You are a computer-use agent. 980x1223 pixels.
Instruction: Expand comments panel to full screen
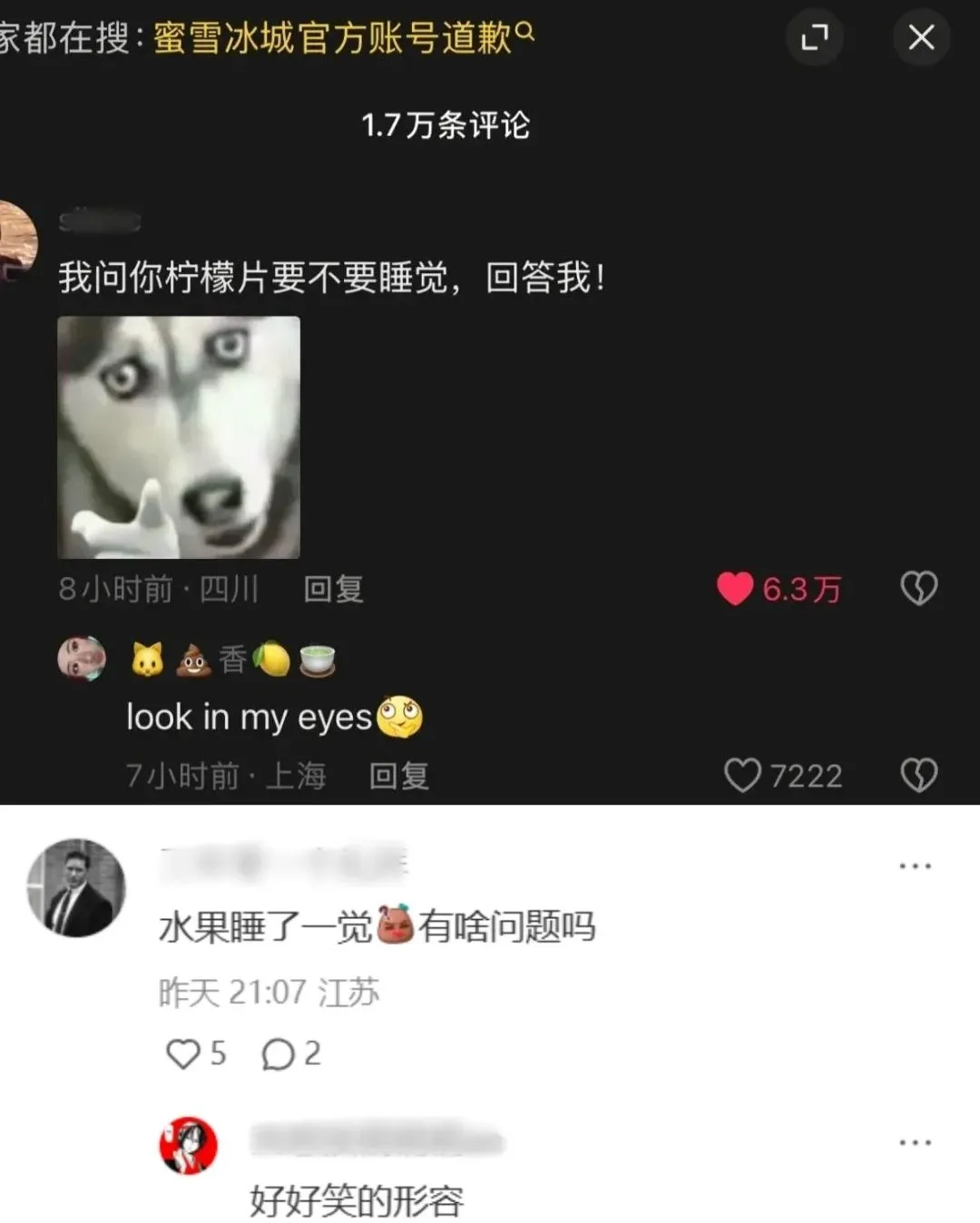(x=814, y=38)
